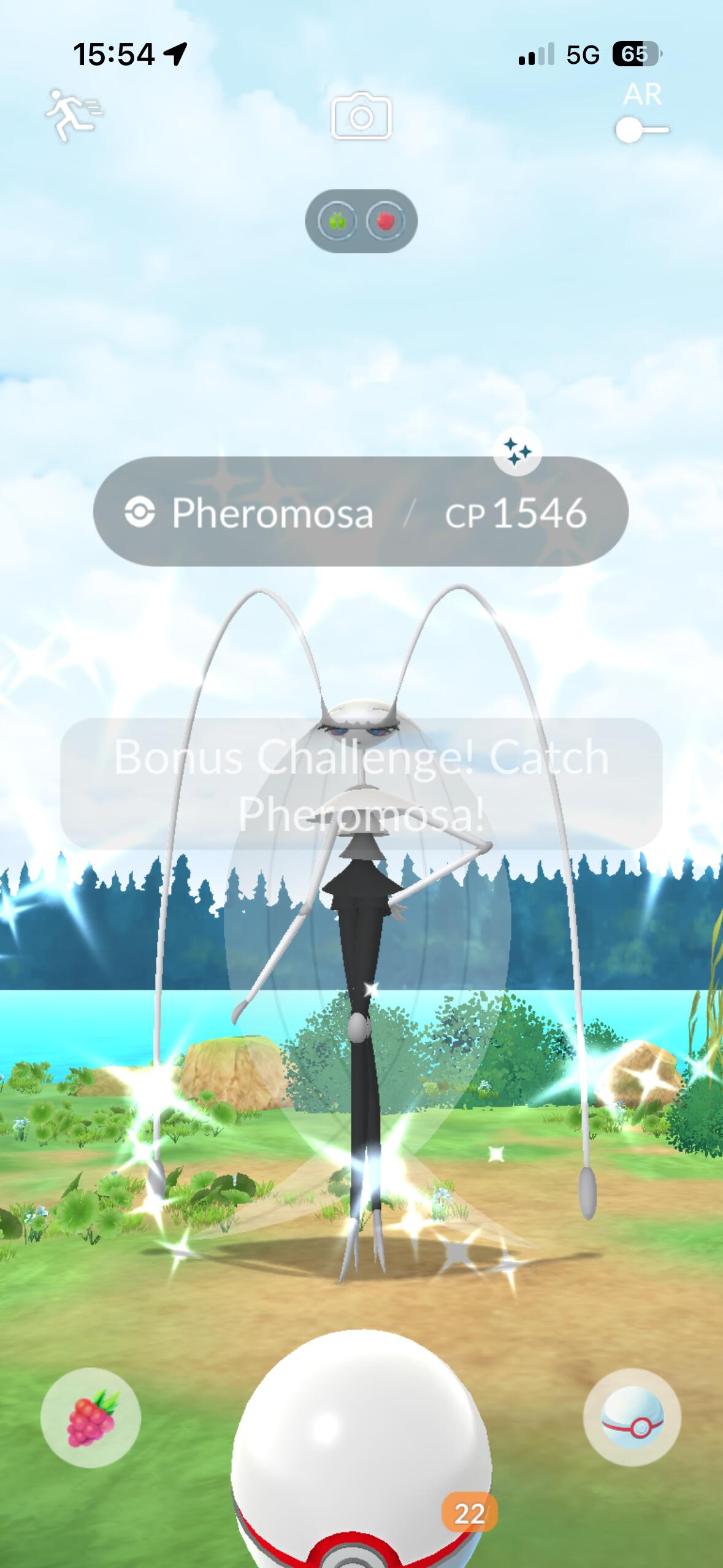The width and height of the screenshot is (723, 1568).
Task: Open the berry selection button
Action: 91,1418
